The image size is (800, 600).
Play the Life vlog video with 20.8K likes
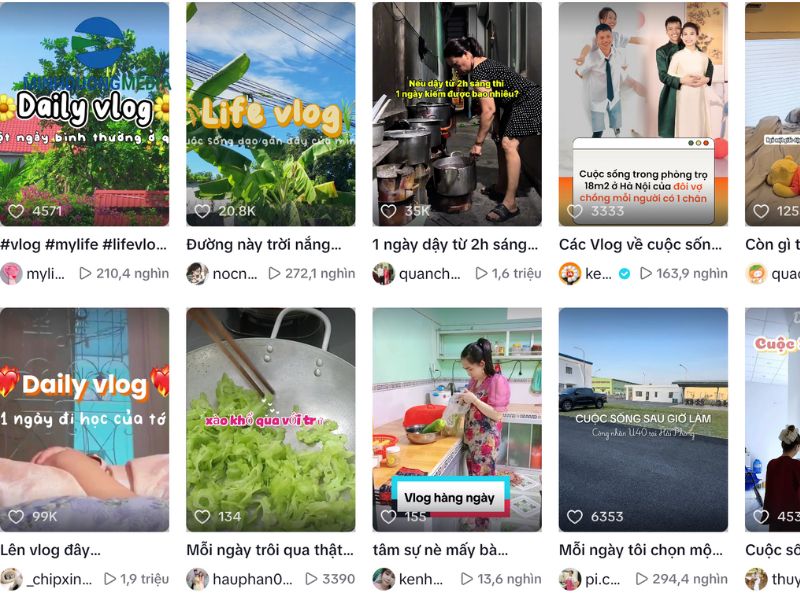(270, 115)
